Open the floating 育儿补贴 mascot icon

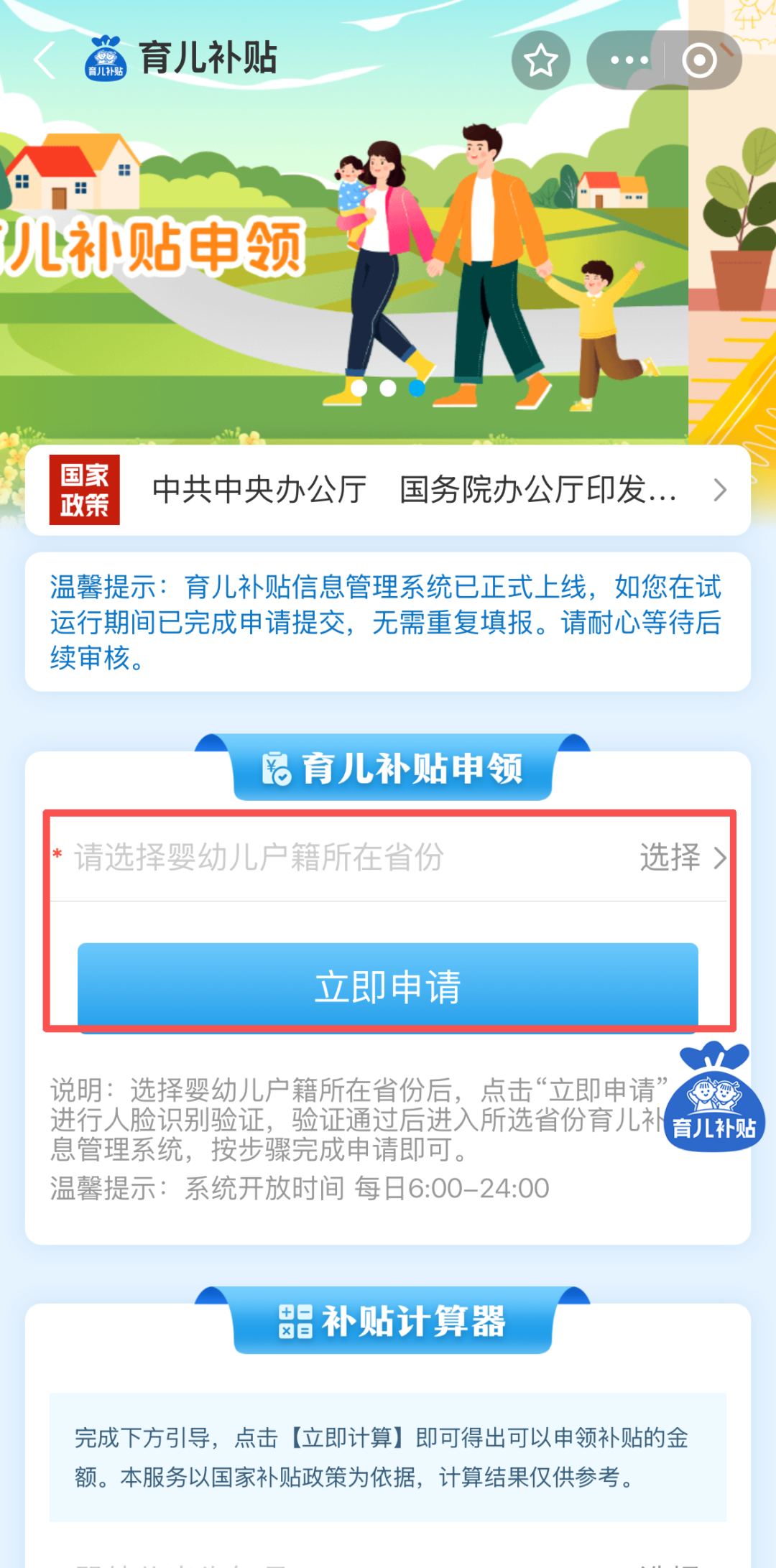[714, 1099]
